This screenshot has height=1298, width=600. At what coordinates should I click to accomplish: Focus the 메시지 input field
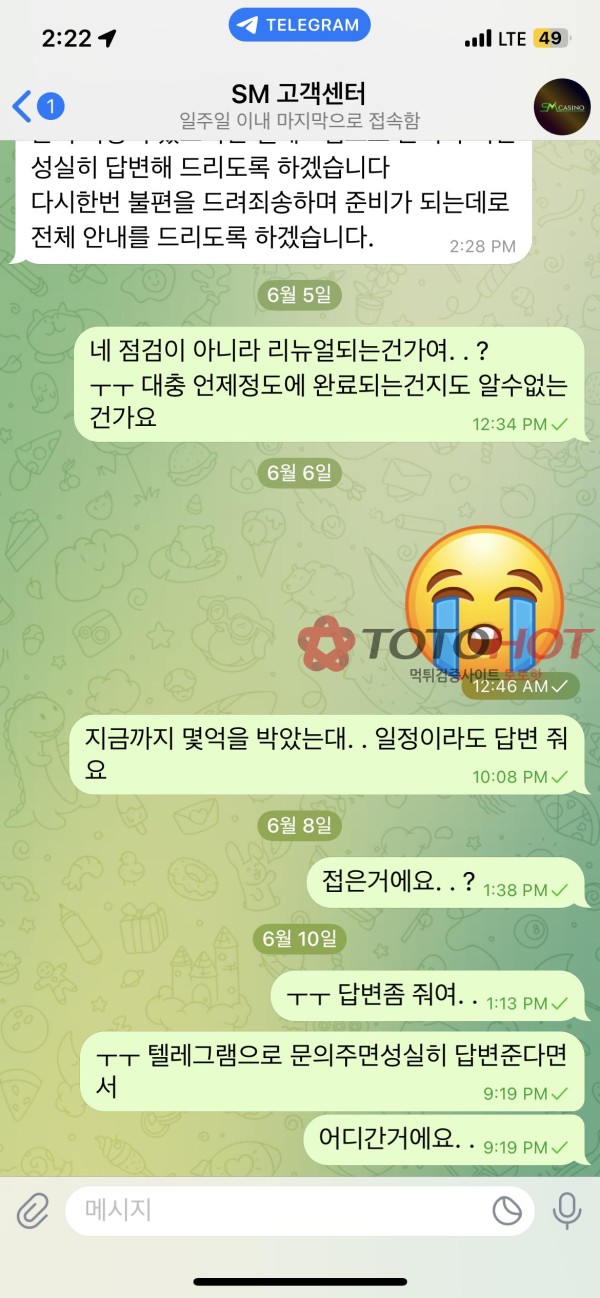270,1211
